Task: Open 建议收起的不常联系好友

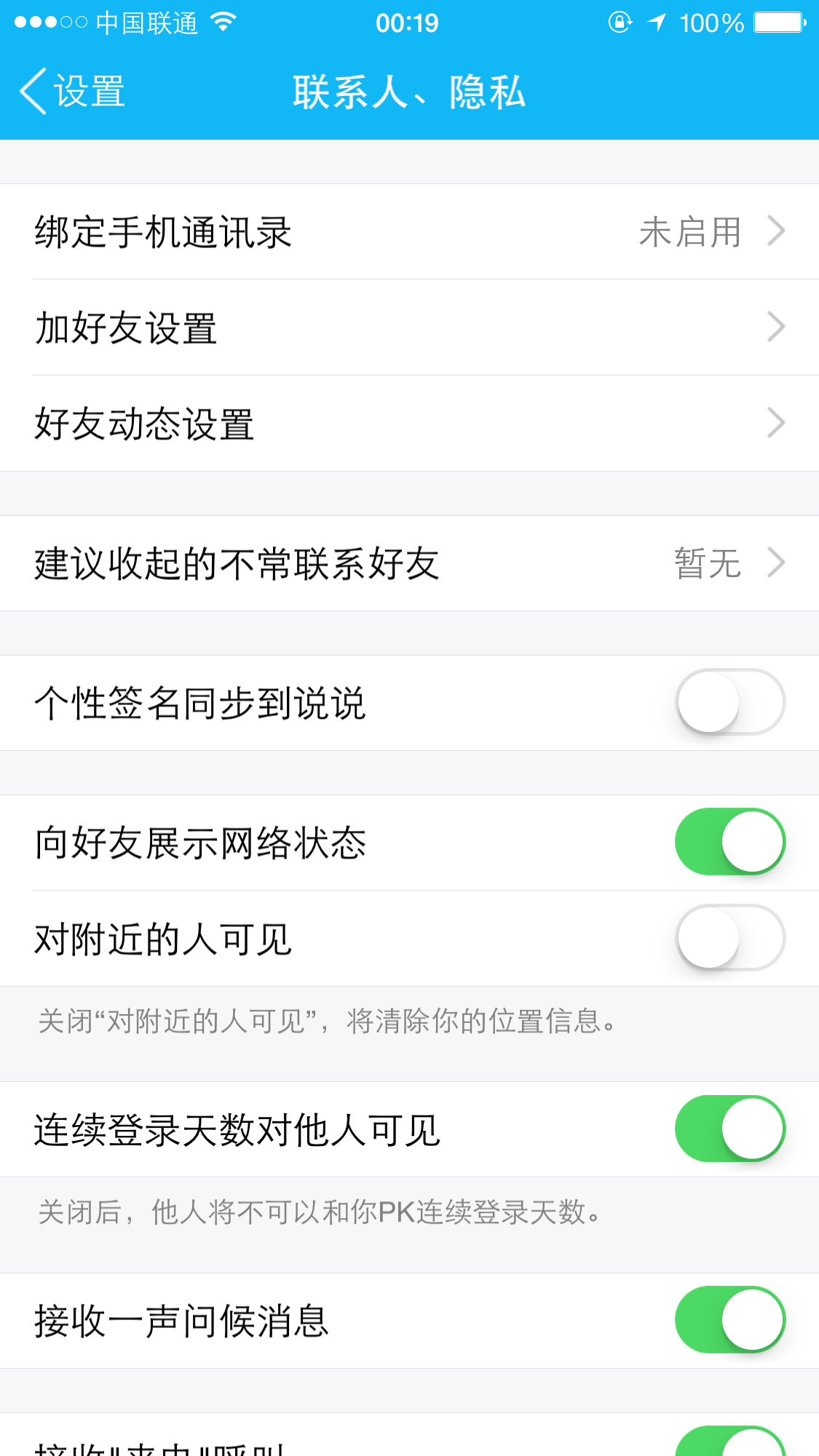Action: point(409,563)
